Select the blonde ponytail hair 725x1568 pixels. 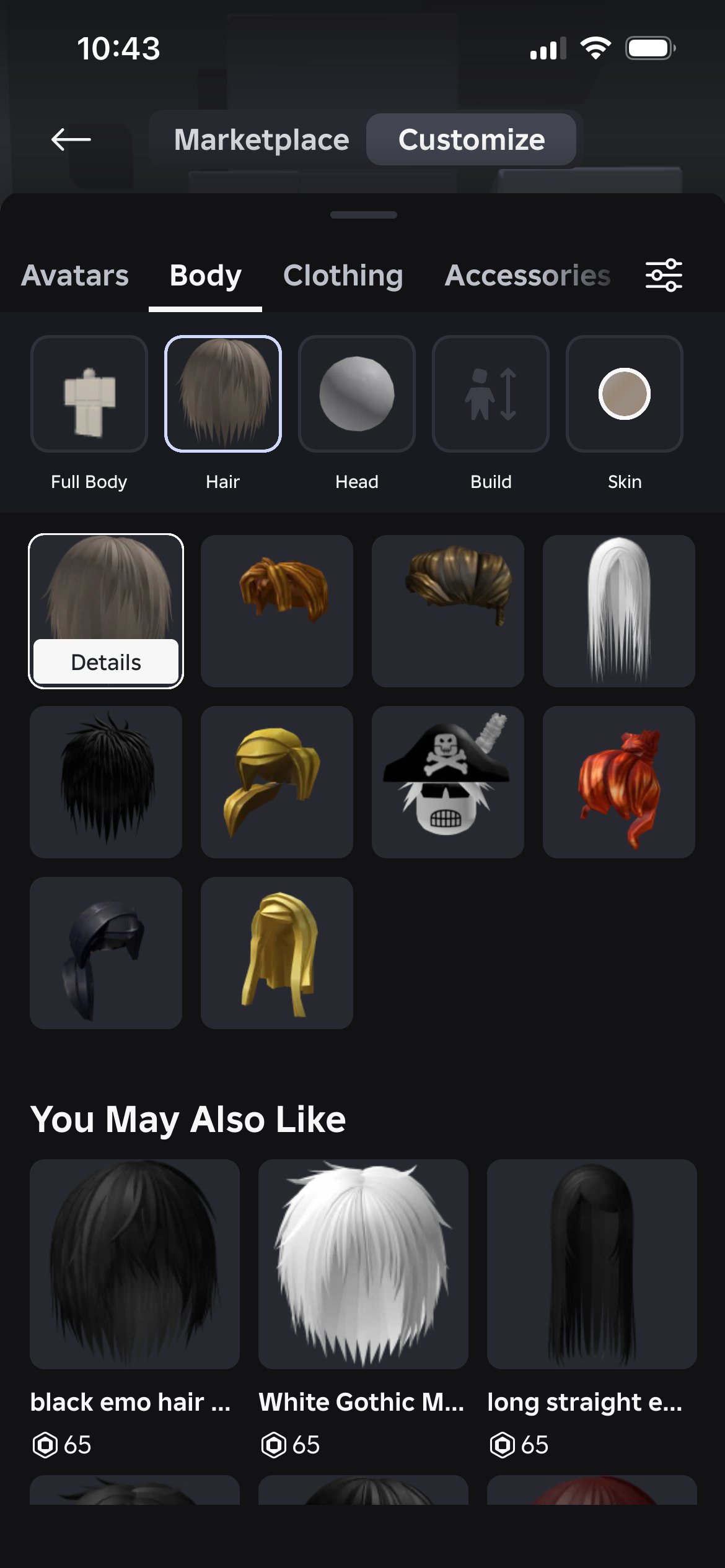(277, 782)
